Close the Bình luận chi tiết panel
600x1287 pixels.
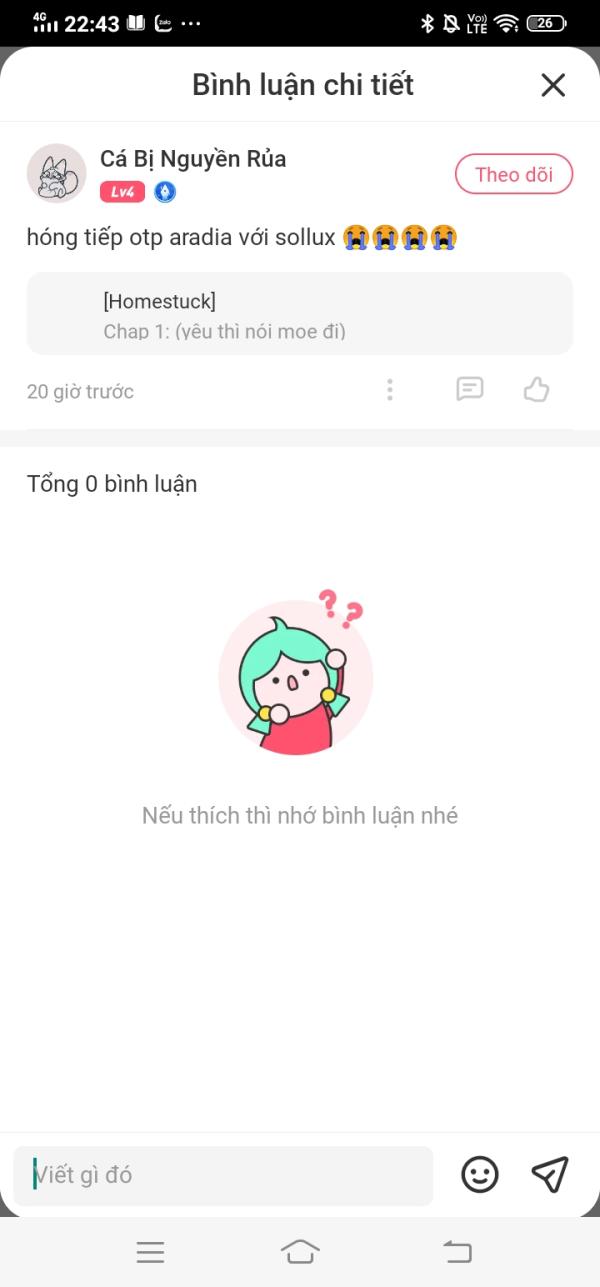tap(553, 85)
